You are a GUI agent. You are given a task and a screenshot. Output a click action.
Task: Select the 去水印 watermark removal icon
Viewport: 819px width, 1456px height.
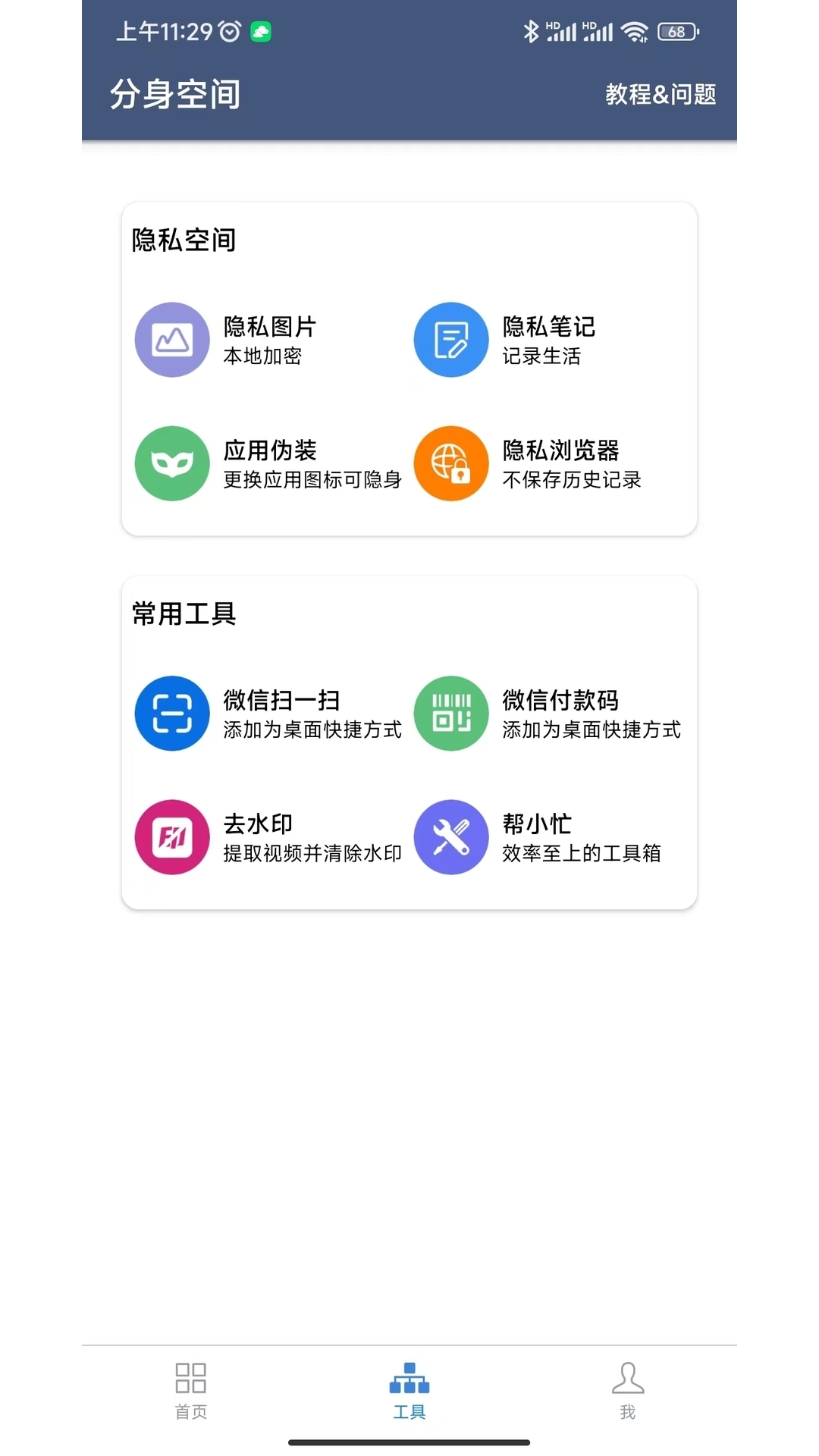[171, 836]
